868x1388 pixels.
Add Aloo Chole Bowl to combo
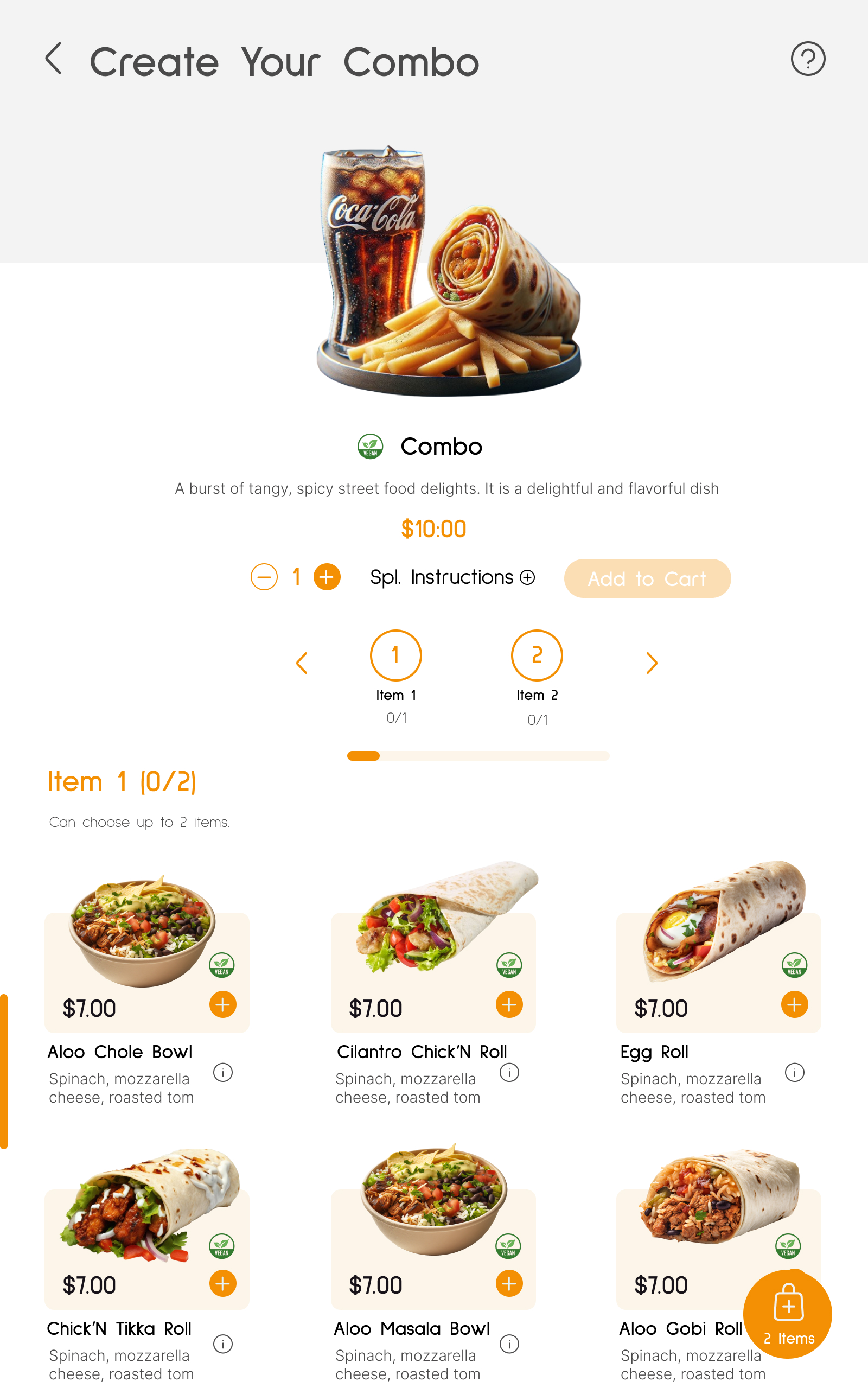pyautogui.click(x=223, y=1004)
